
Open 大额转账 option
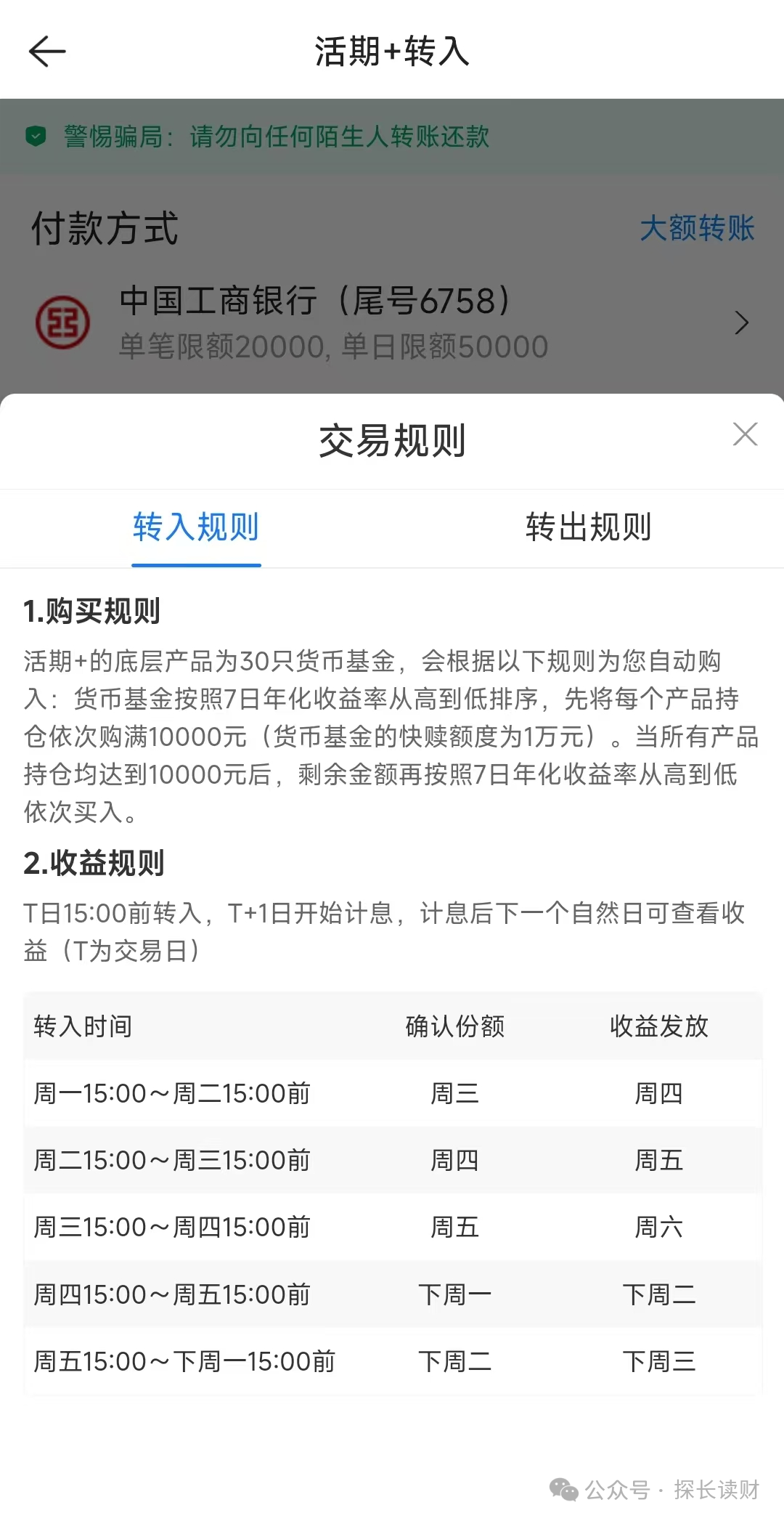[x=698, y=227]
